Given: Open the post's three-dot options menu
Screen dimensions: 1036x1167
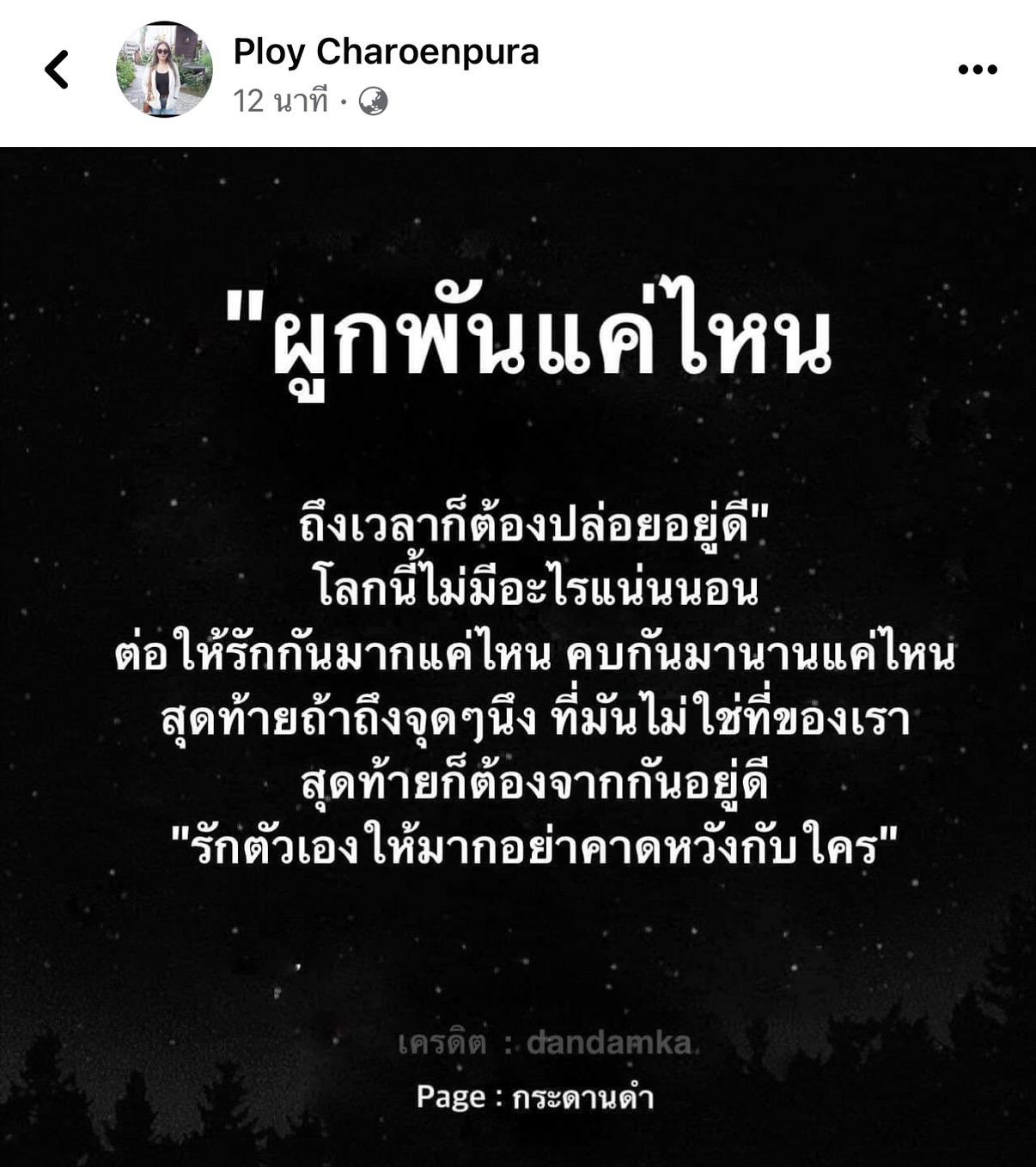Looking at the screenshot, I should [x=978, y=70].
